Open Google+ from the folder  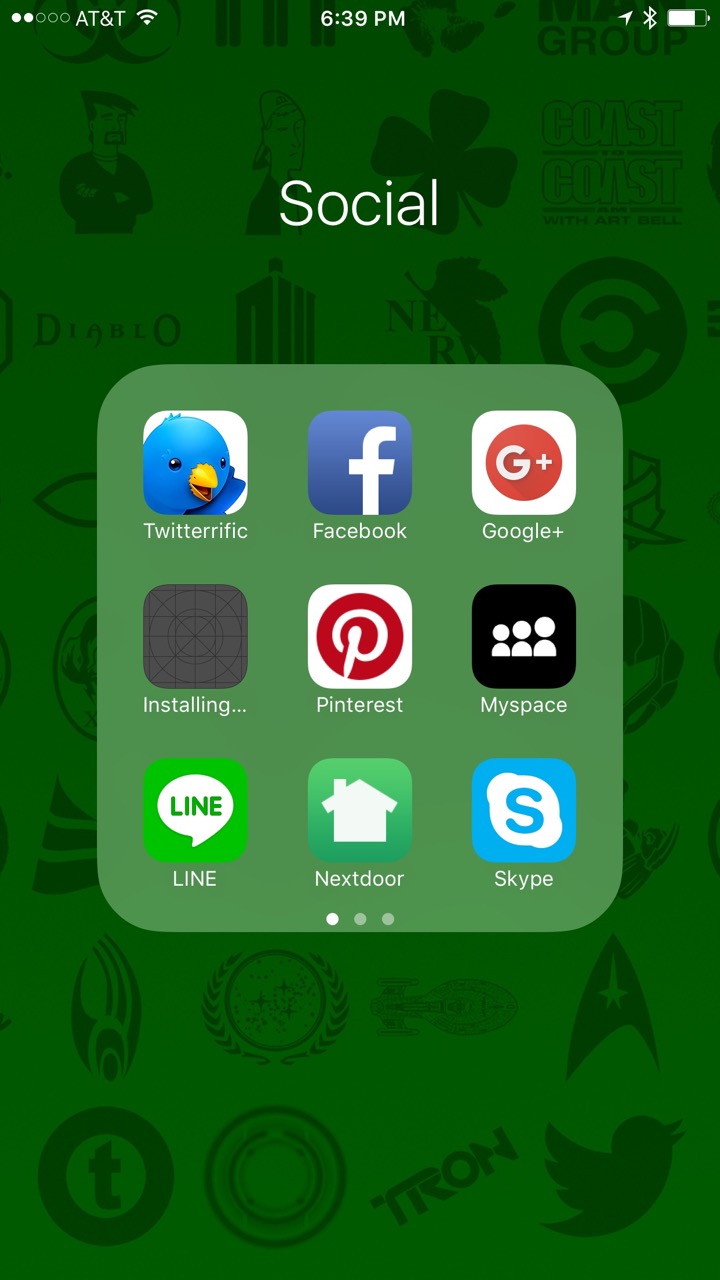[x=524, y=463]
